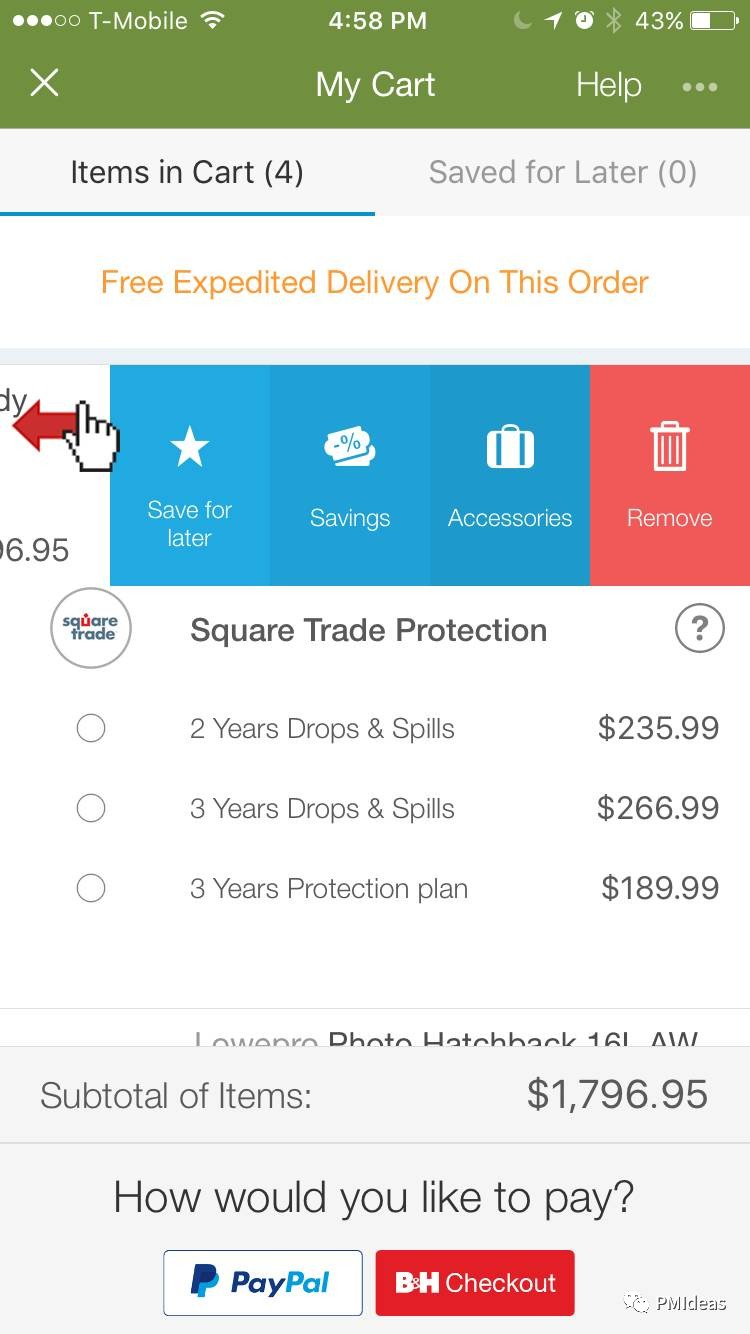This screenshot has width=750, height=1334.
Task: Show the Items in Cart tab
Action: [x=187, y=172]
